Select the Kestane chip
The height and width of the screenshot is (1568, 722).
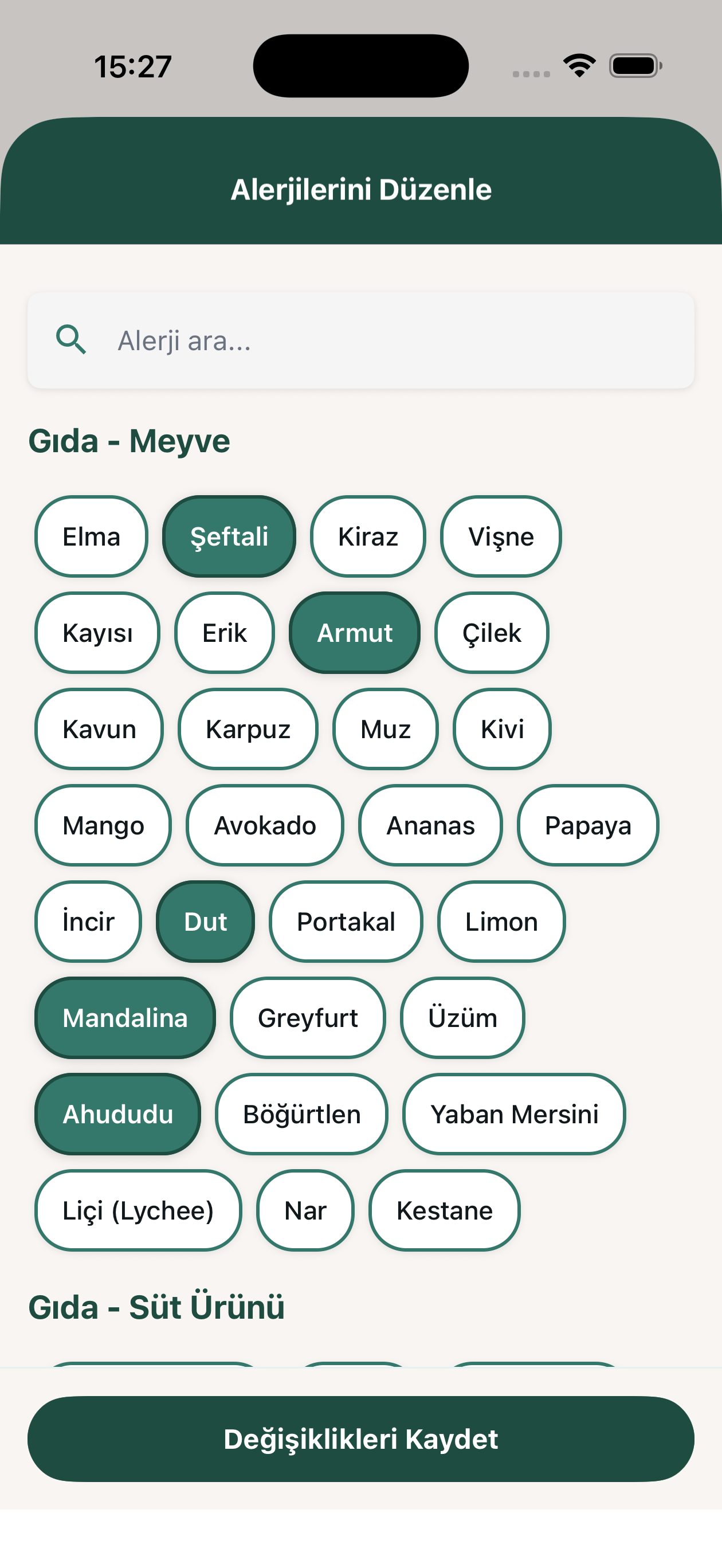click(444, 1209)
